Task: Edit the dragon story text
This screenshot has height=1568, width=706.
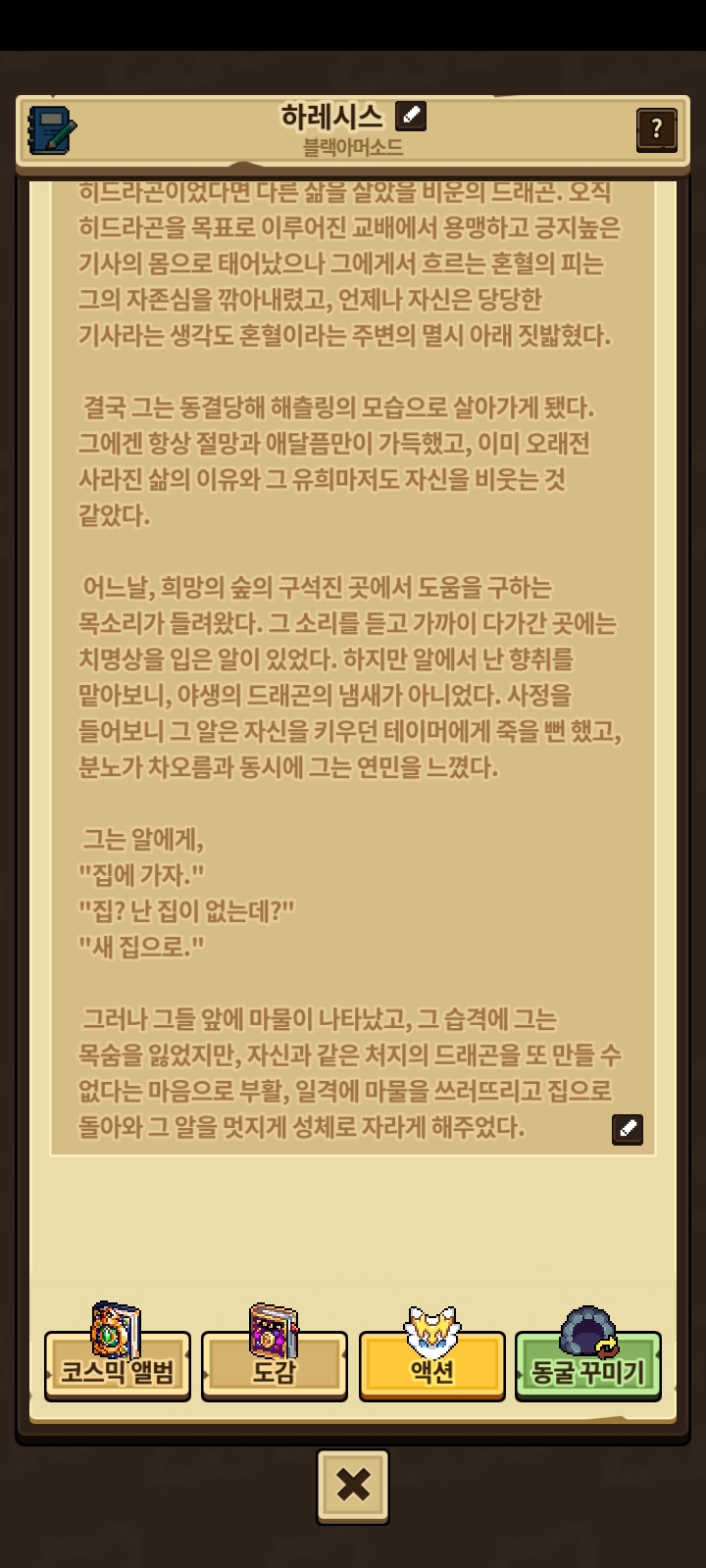Action: (x=628, y=1129)
